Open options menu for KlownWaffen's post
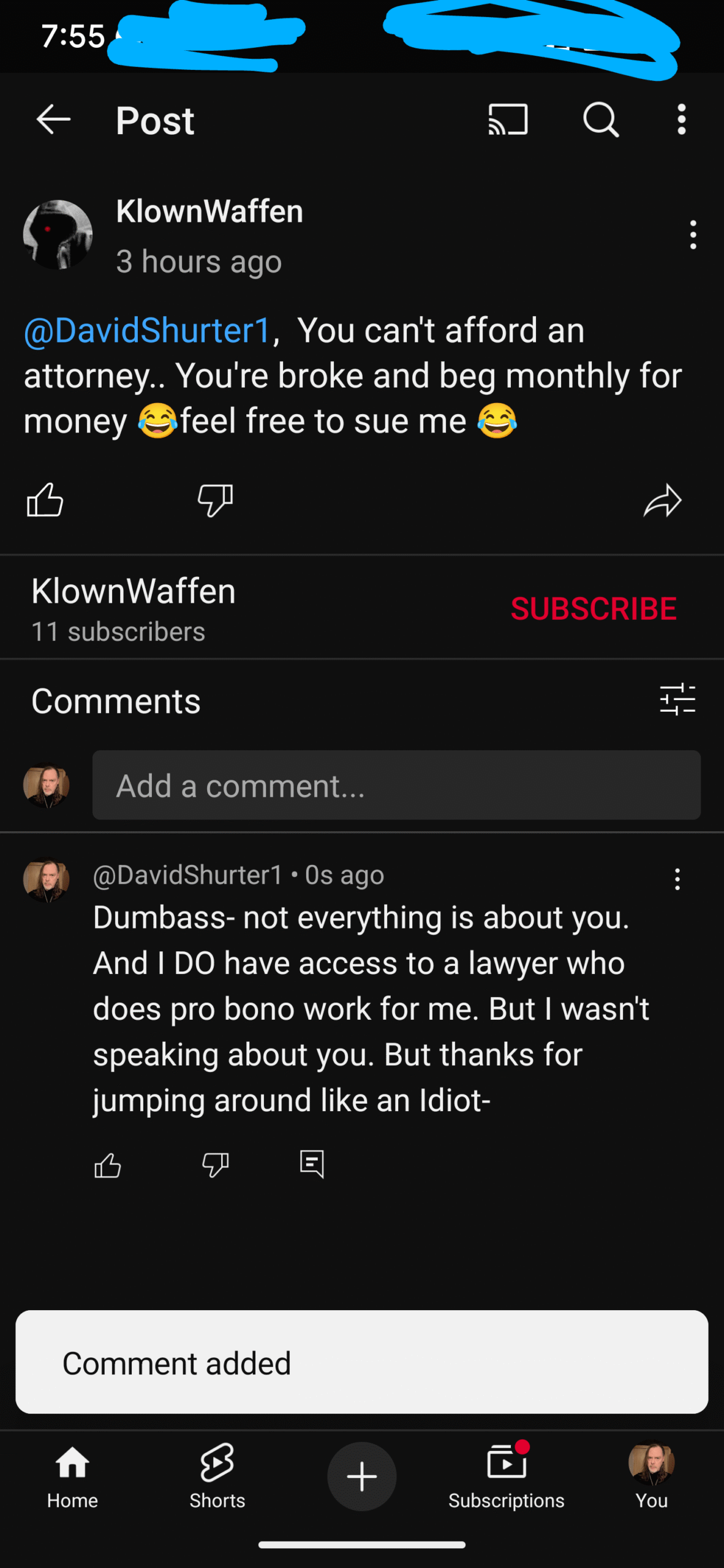The width and height of the screenshot is (724, 1568). [693, 235]
